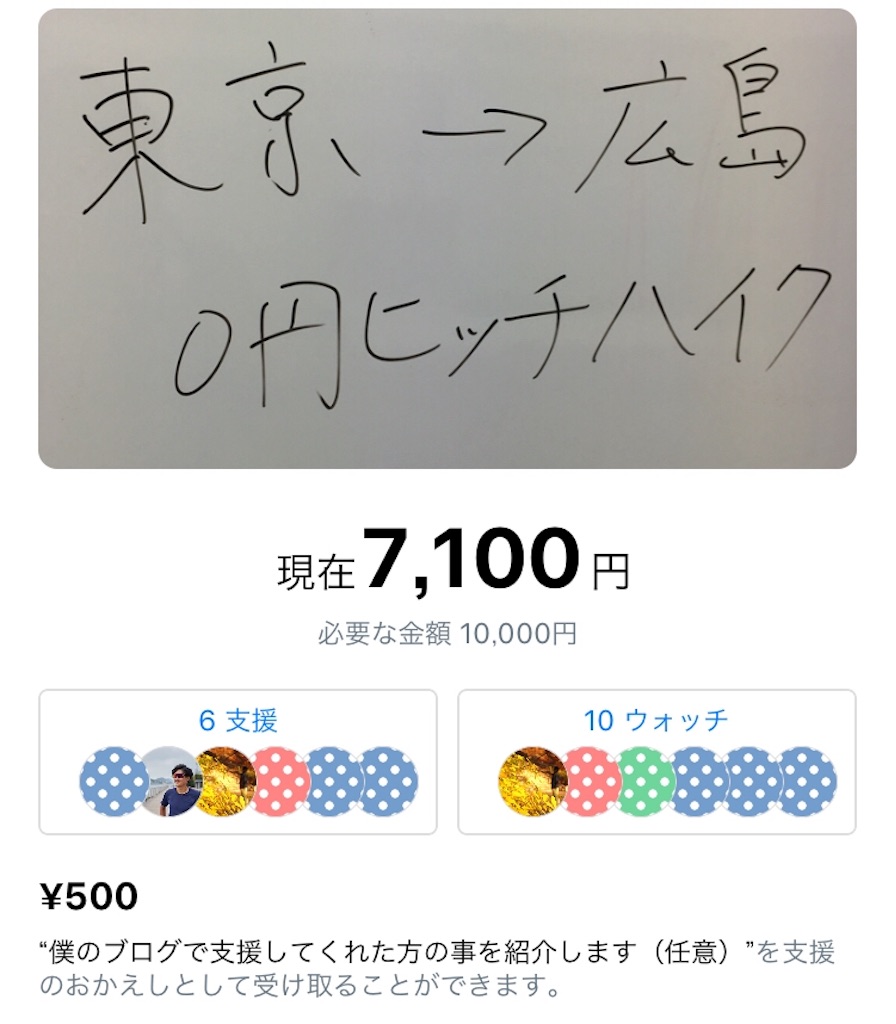The height and width of the screenshot is (1024, 896).
Task: Select the red polka-dot watcher avatar
Action: pos(589,783)
